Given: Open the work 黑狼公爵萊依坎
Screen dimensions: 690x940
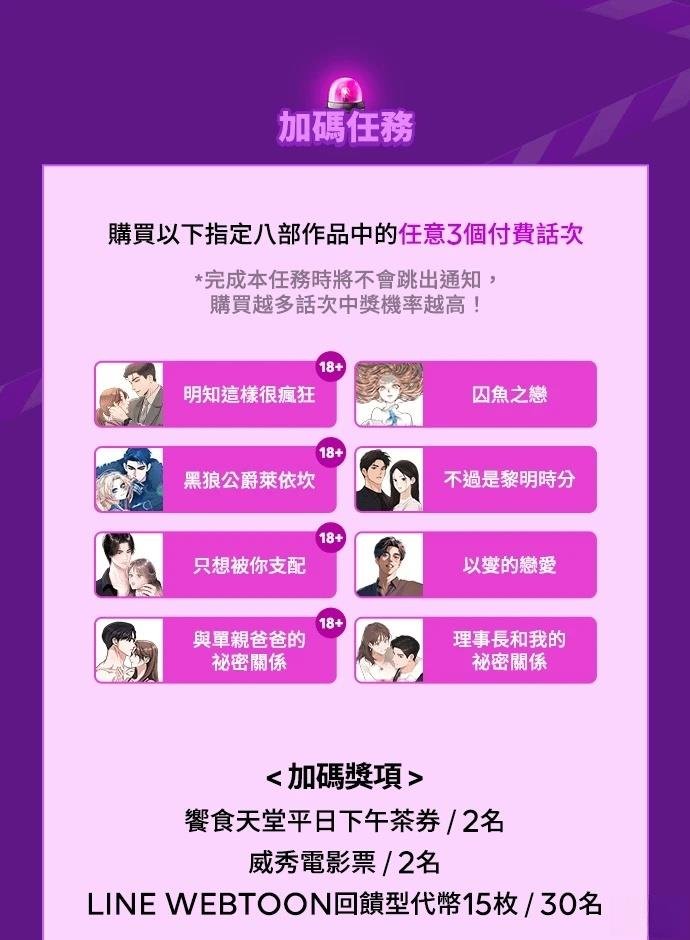Looking at the screenshot, I should click(x=216, y=480).
